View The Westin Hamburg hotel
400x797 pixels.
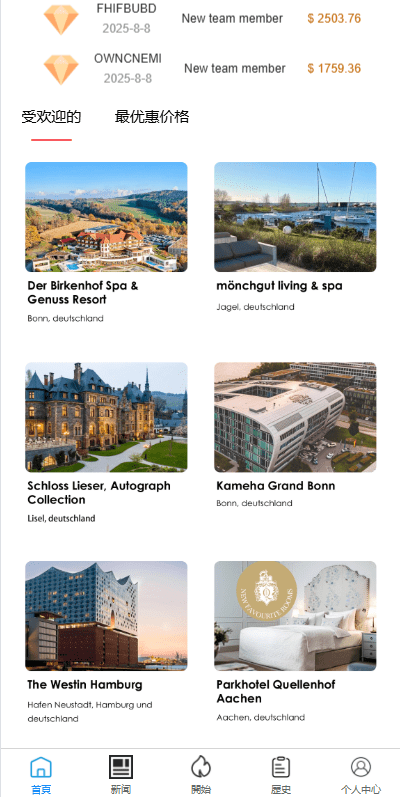pos(106,643)
